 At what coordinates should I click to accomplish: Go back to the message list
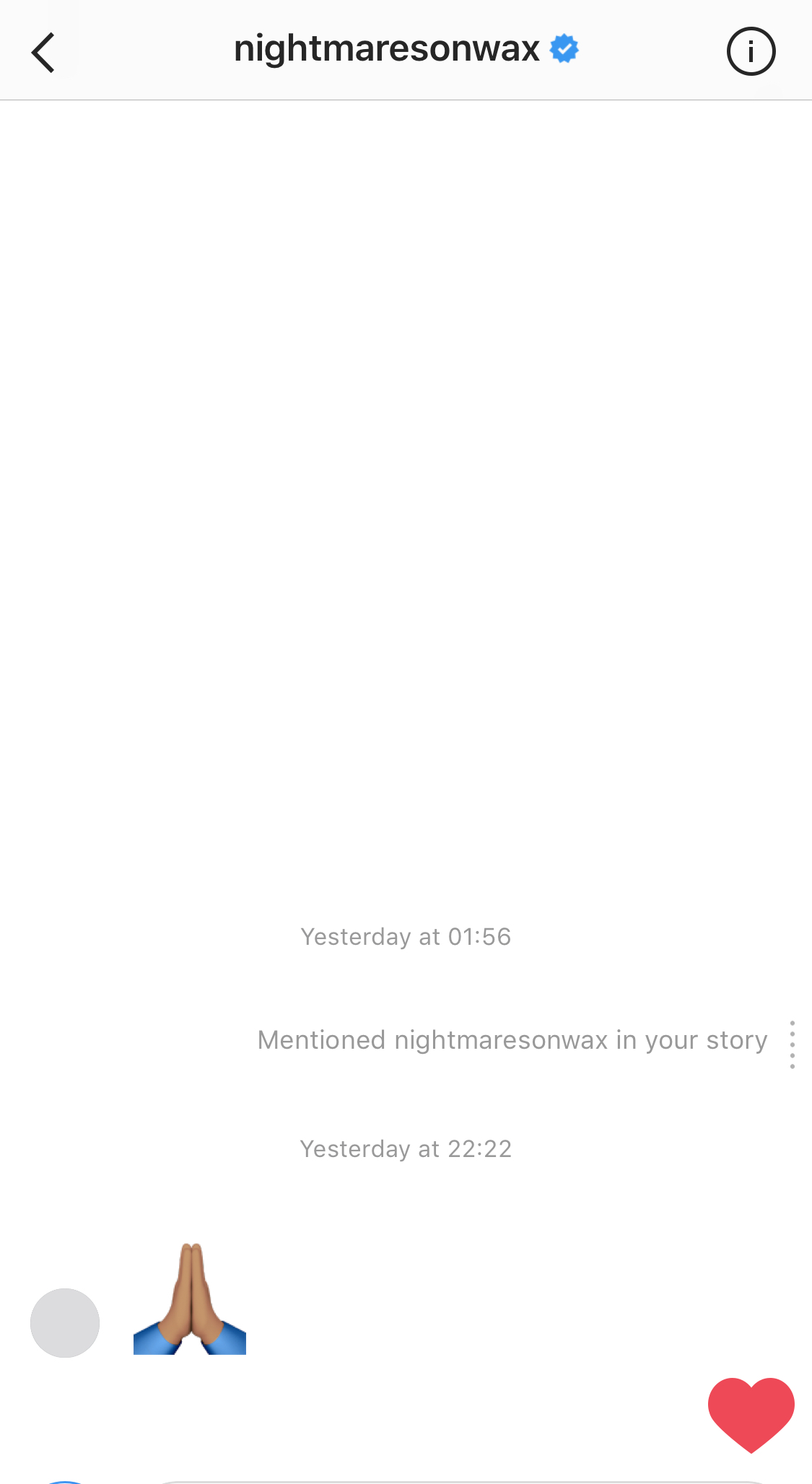coord(43,52)
